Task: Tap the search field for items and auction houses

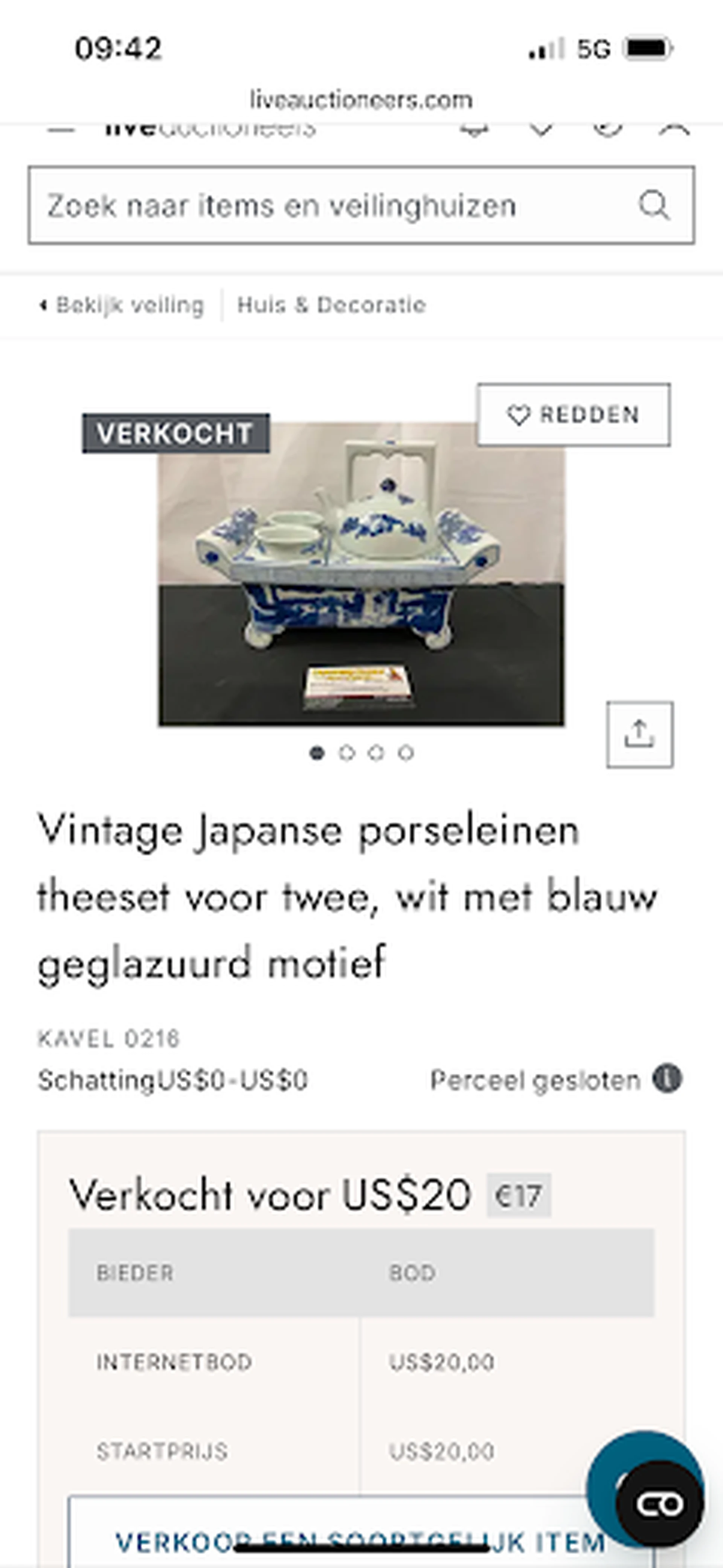Action: click(x=329, y=205)
